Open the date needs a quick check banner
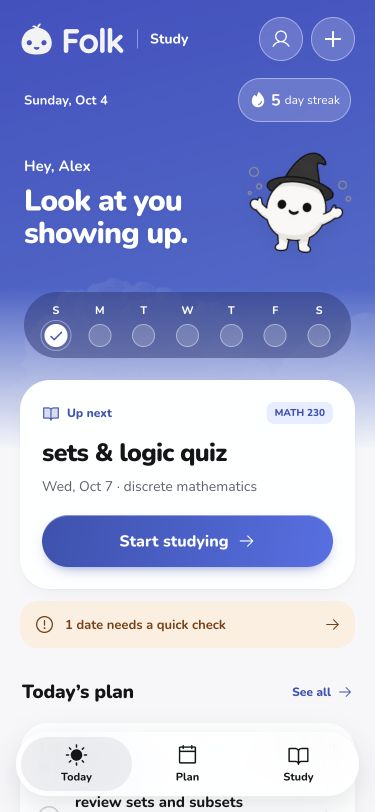This screenshot has width=375, height=812. tap(188, 625)
